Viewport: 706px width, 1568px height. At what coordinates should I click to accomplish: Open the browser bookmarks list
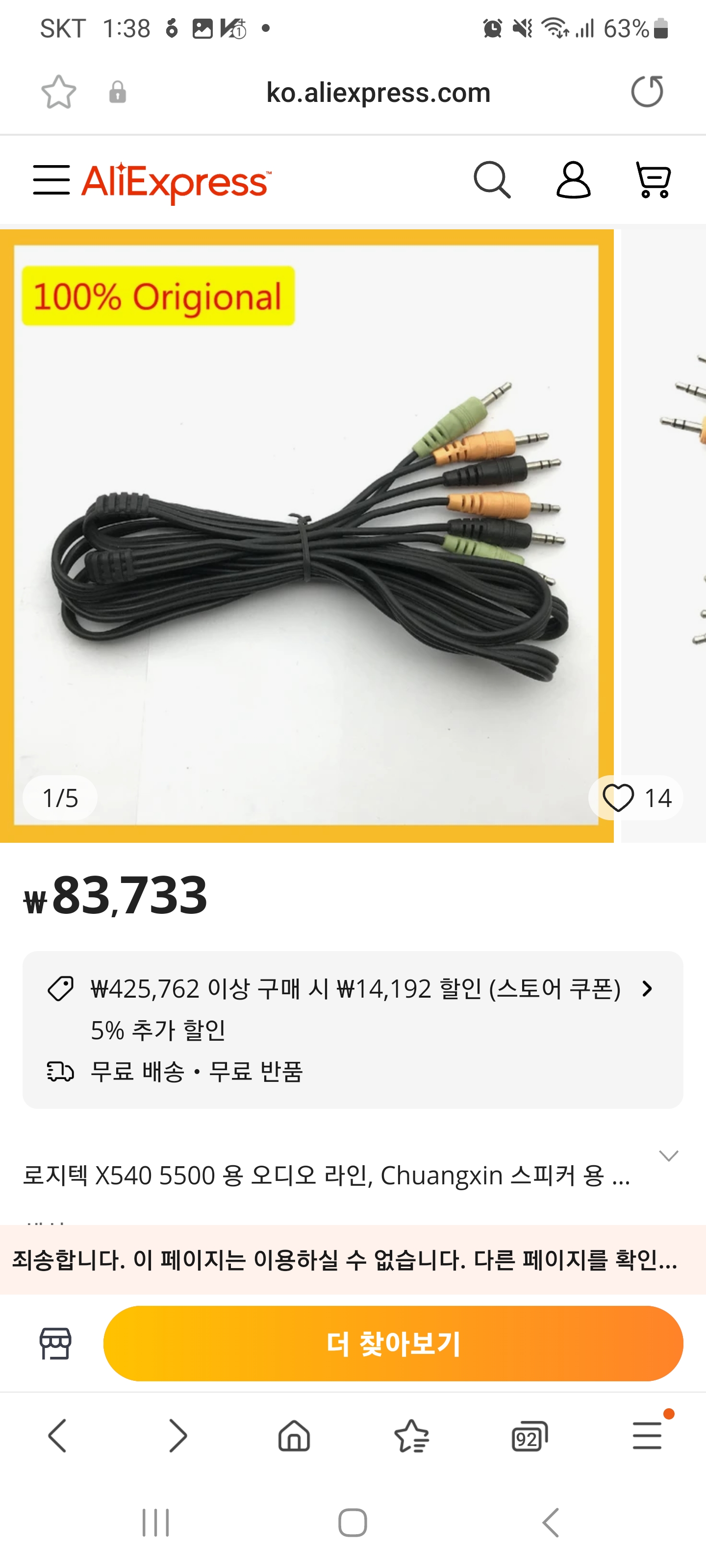point(412,1437)
